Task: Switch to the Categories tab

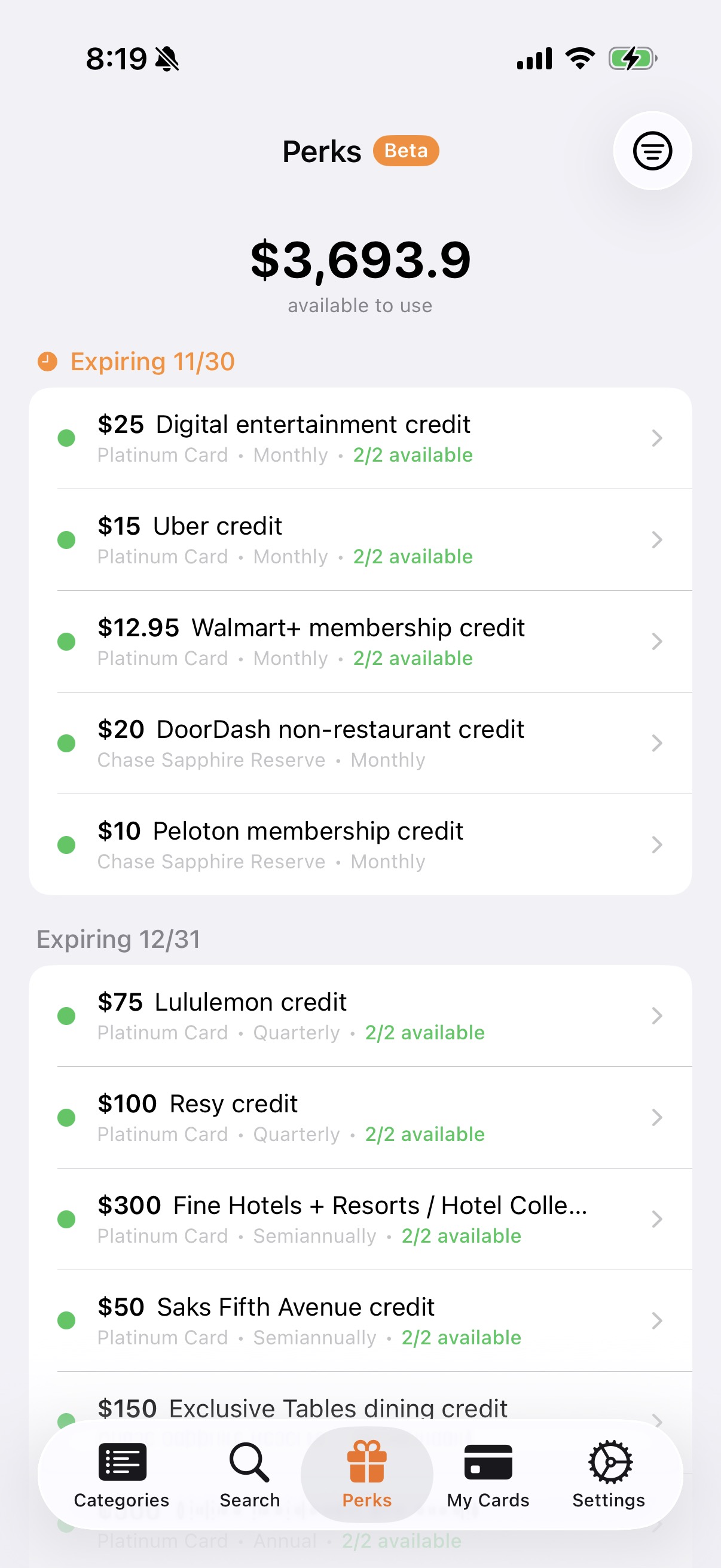Action: click(x=122, y=1474)
